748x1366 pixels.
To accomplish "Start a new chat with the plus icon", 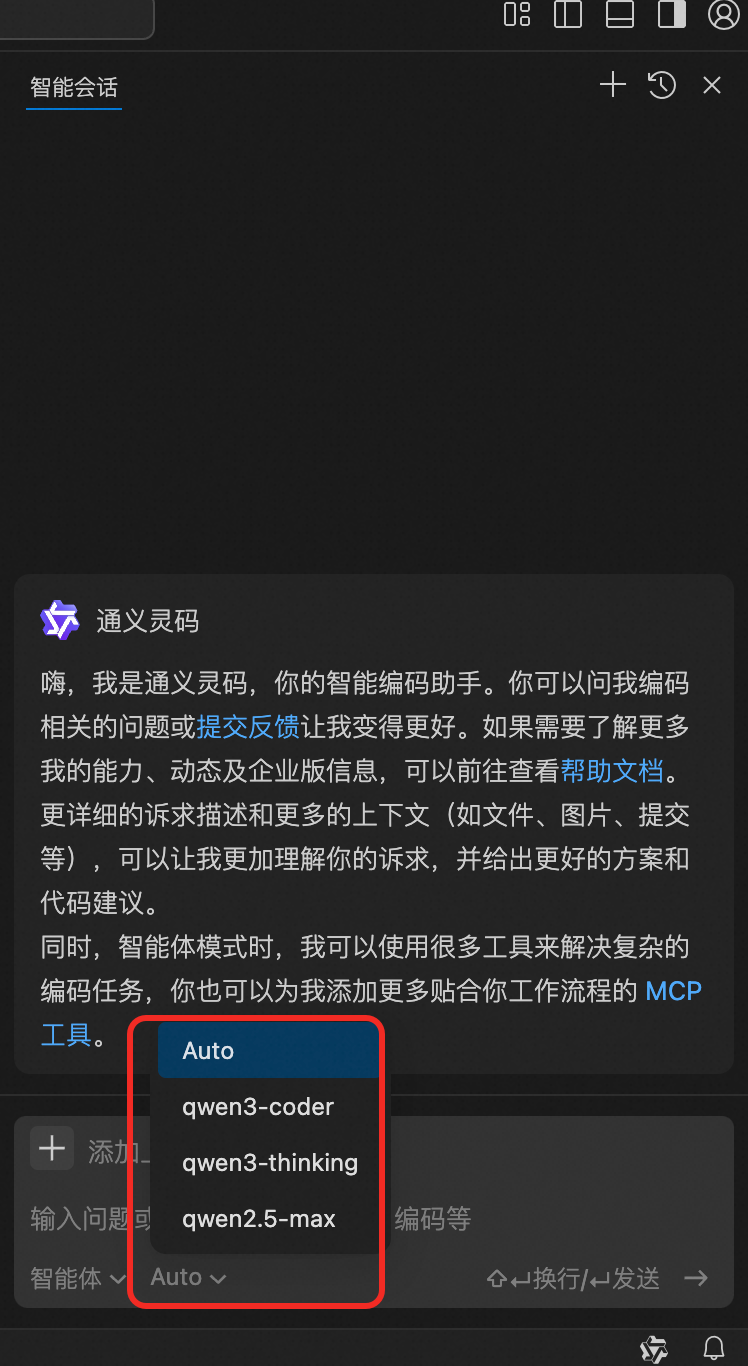I will tap(612, 85).
